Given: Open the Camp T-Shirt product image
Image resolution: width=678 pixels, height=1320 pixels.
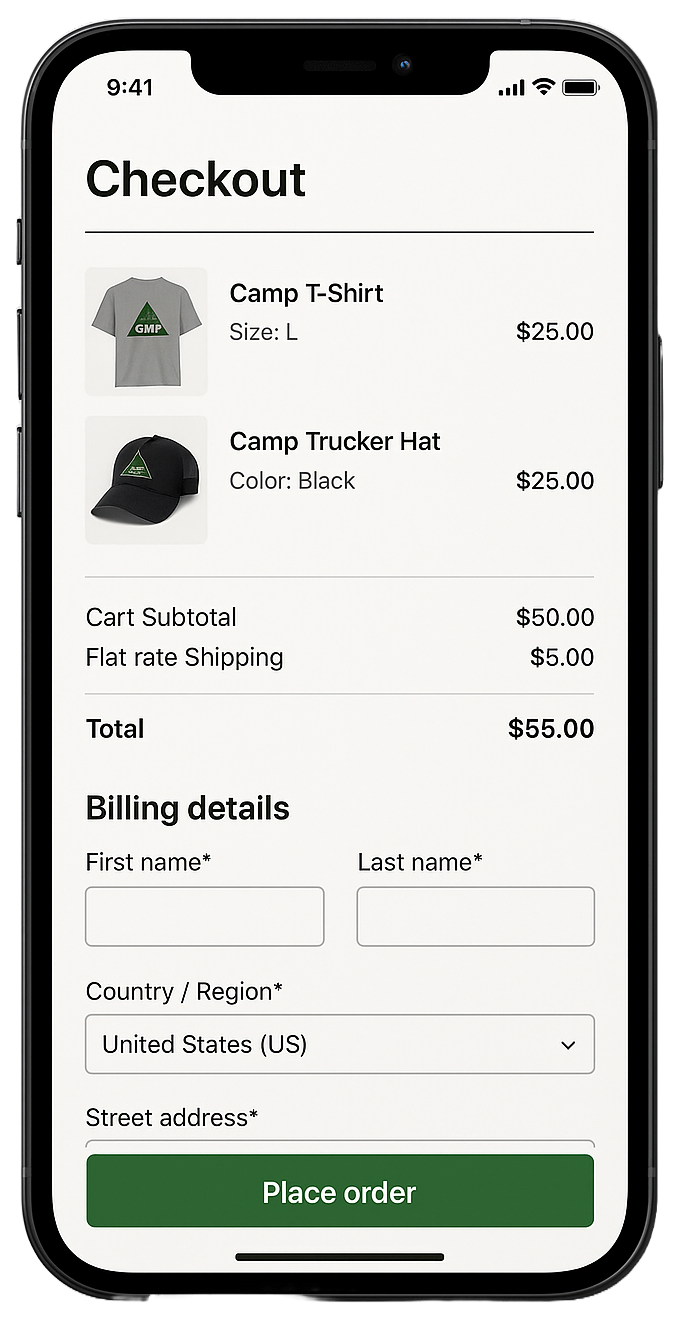Looking at the screenshot, I should pyautogui.click(x=146, y=331).
